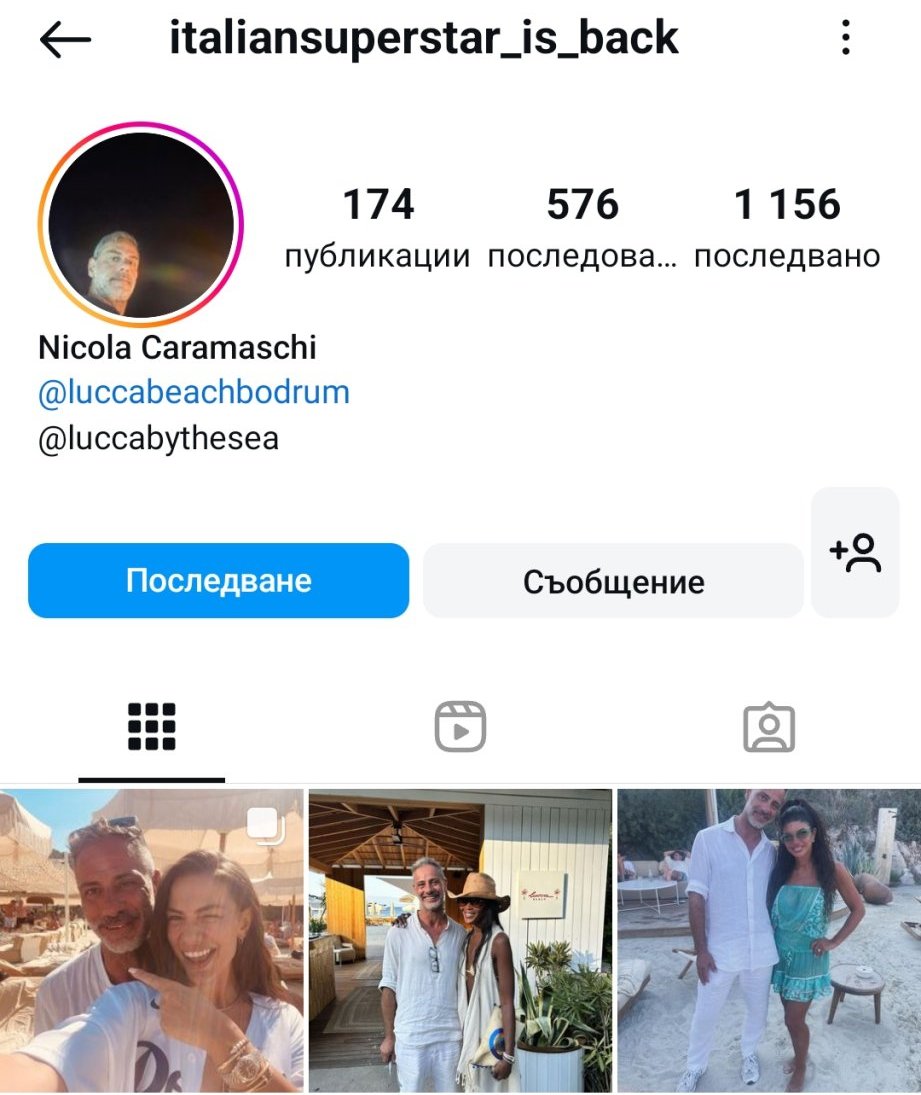Open the post with the turquoise dress
921x1095 pixels.
tap(769, 941)
